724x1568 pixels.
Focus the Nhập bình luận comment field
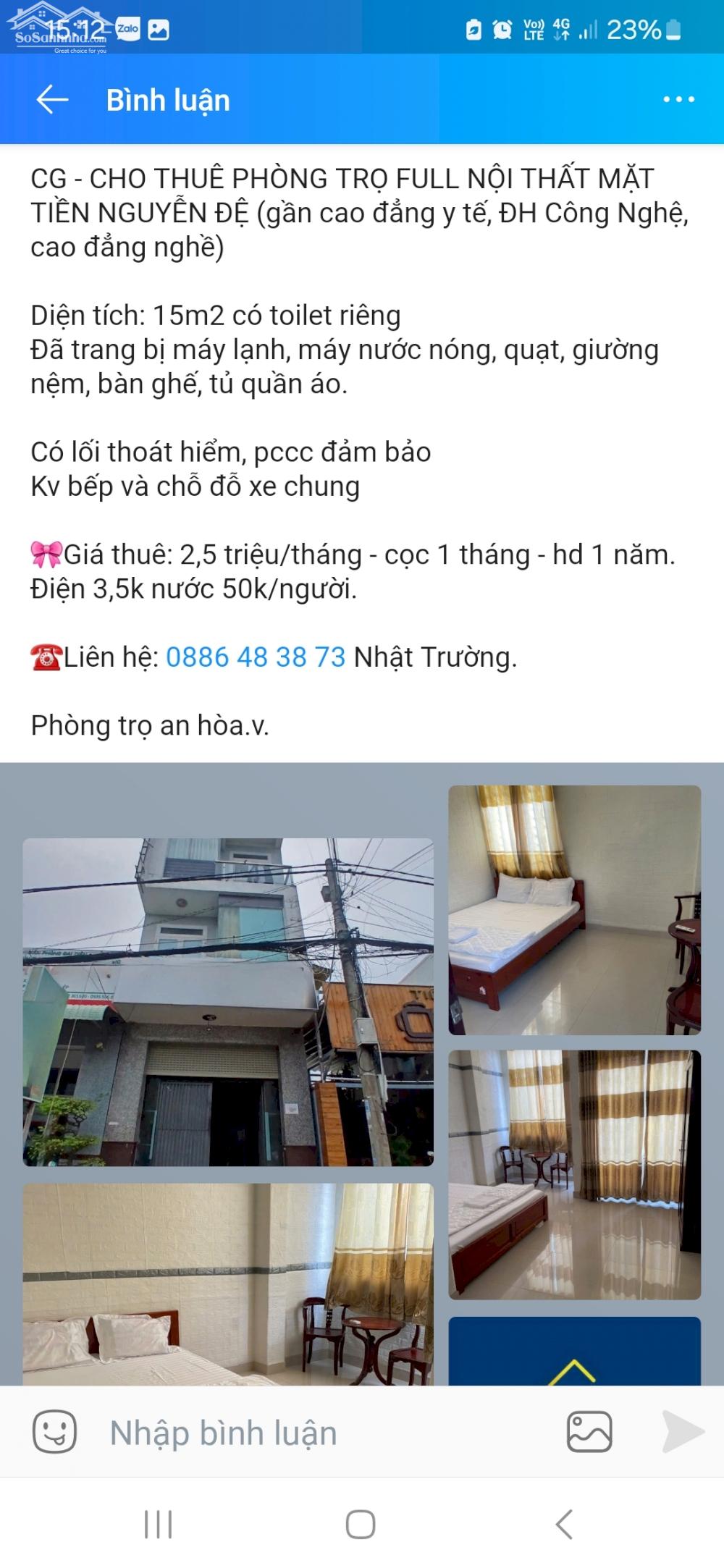tap(319, 1432)
